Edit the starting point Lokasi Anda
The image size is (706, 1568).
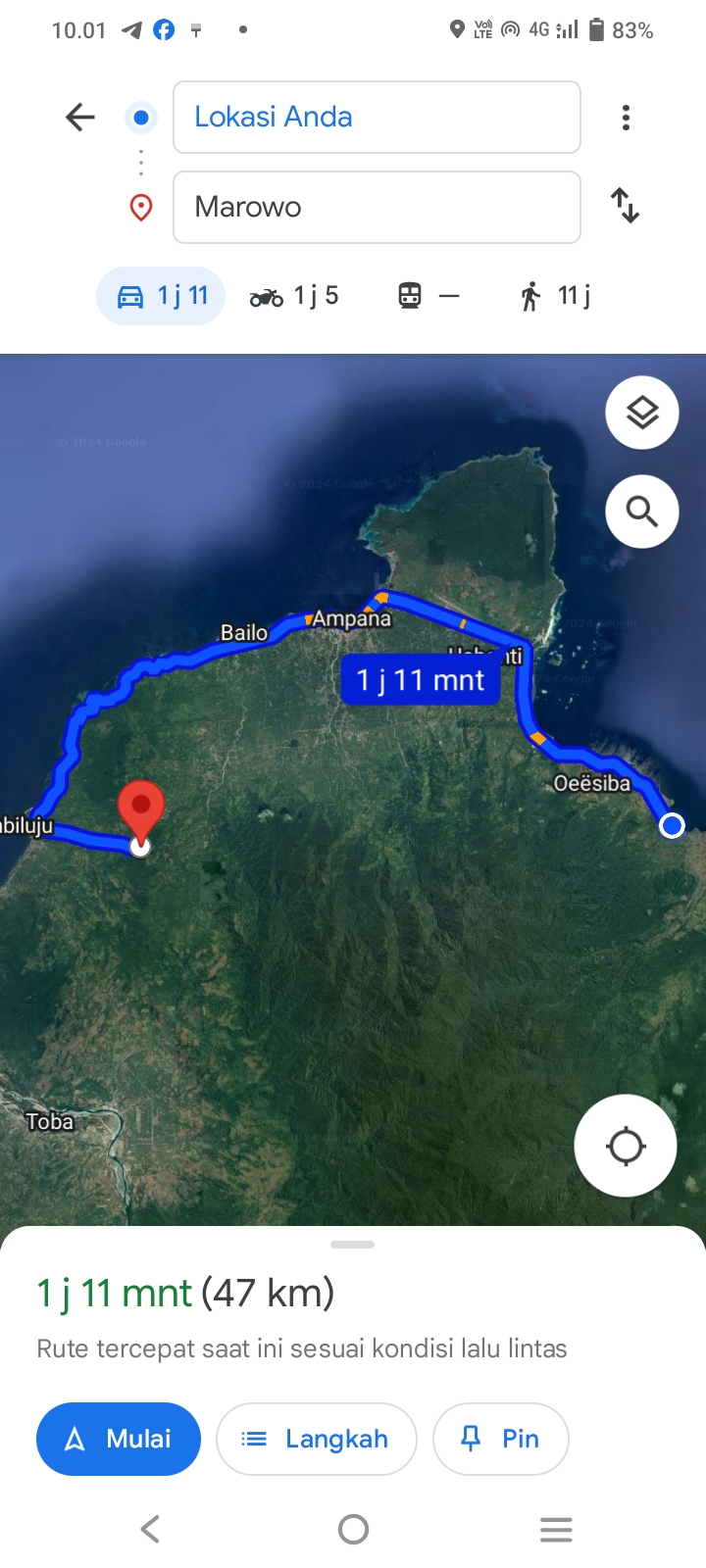click(x=377, y=118)
